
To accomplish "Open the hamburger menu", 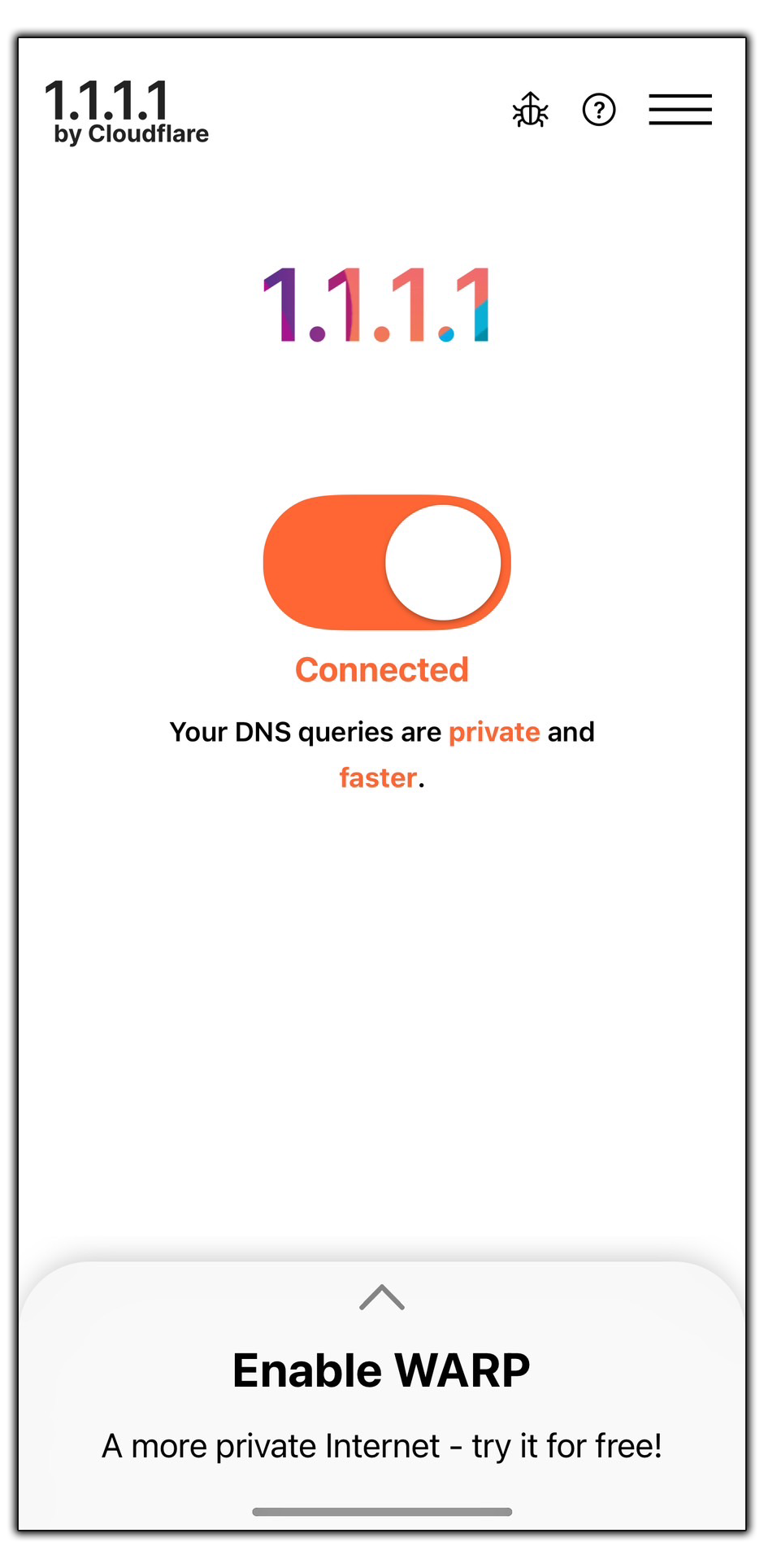I will 680,110.
